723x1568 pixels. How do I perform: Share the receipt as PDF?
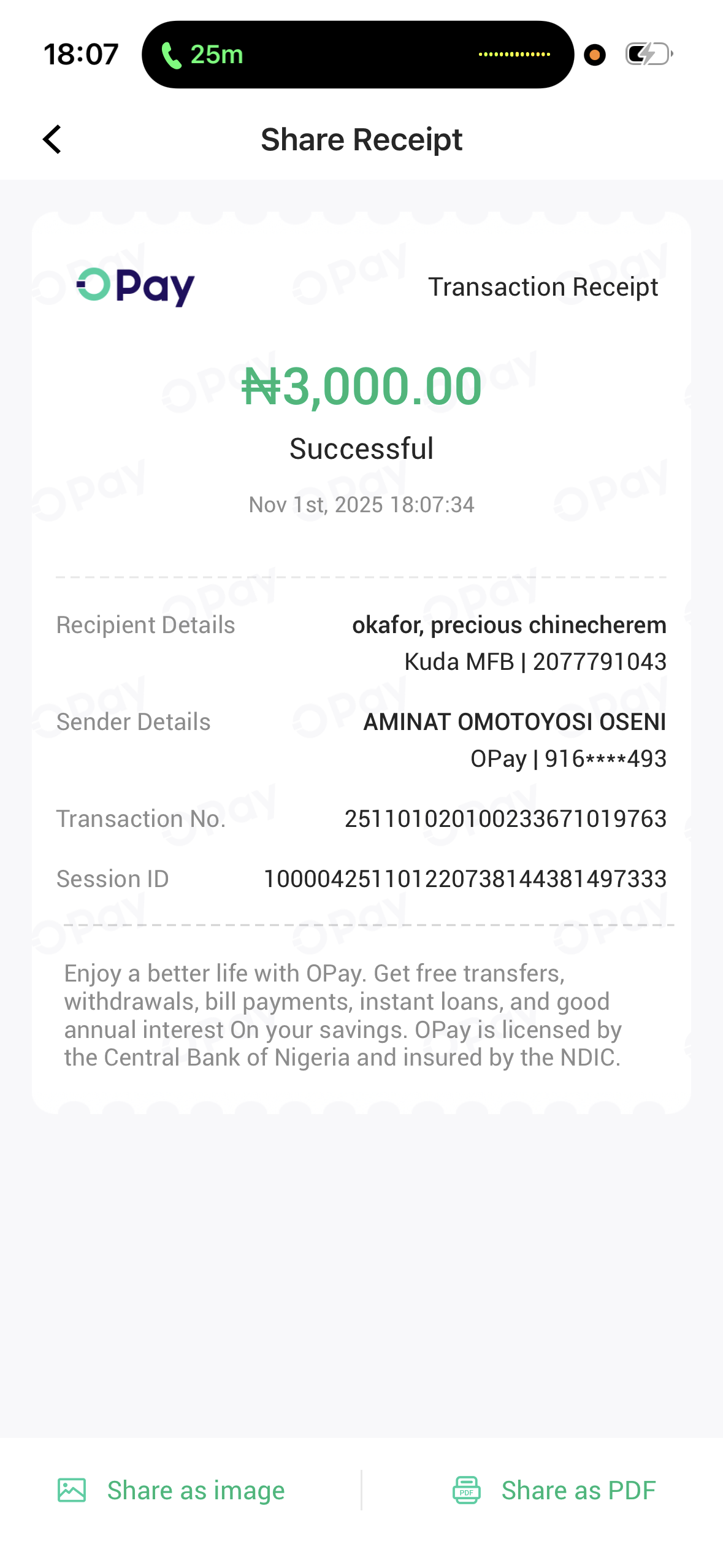point(554,1490)
